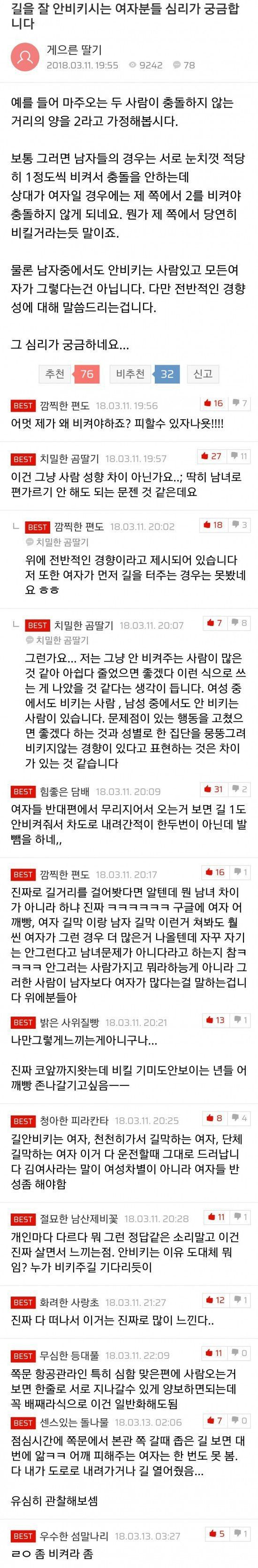This screenshot has height=1568, width=258.
Task: Dislike 힘좋은 담배's comment
Action: [240, 789]
